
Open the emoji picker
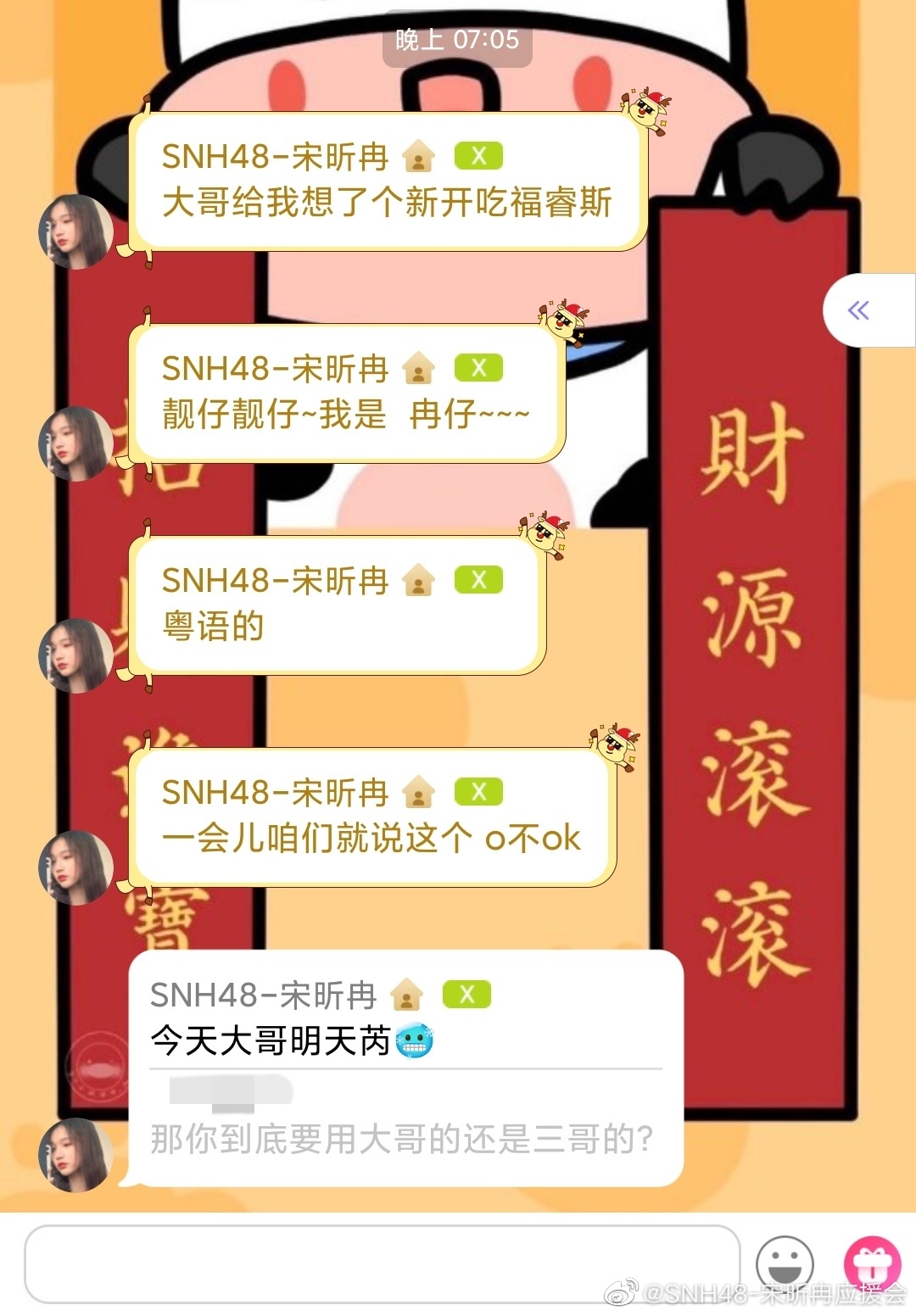coord(785,1263)
